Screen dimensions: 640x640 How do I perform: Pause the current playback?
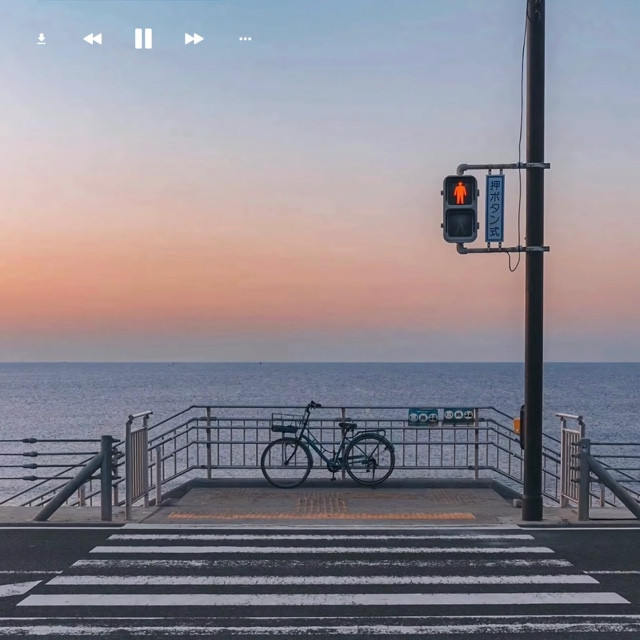[143, 39]
